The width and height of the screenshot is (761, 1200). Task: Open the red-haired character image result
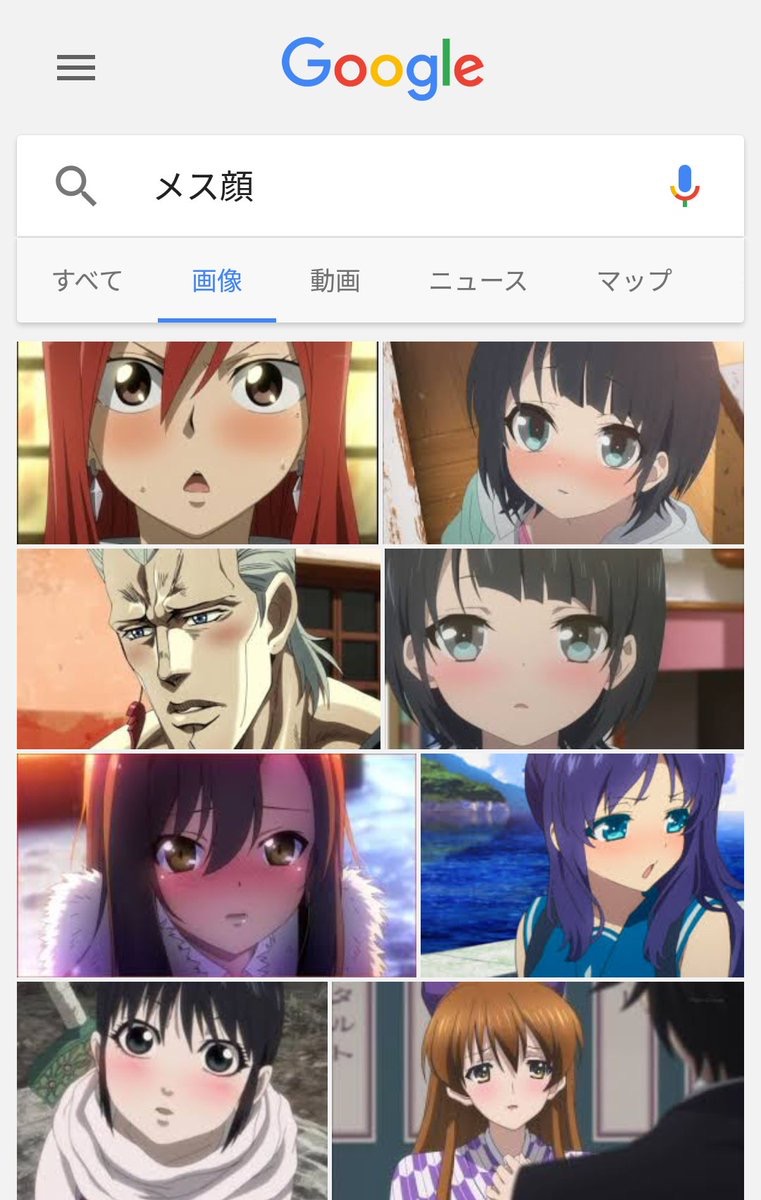click(197, 442)
